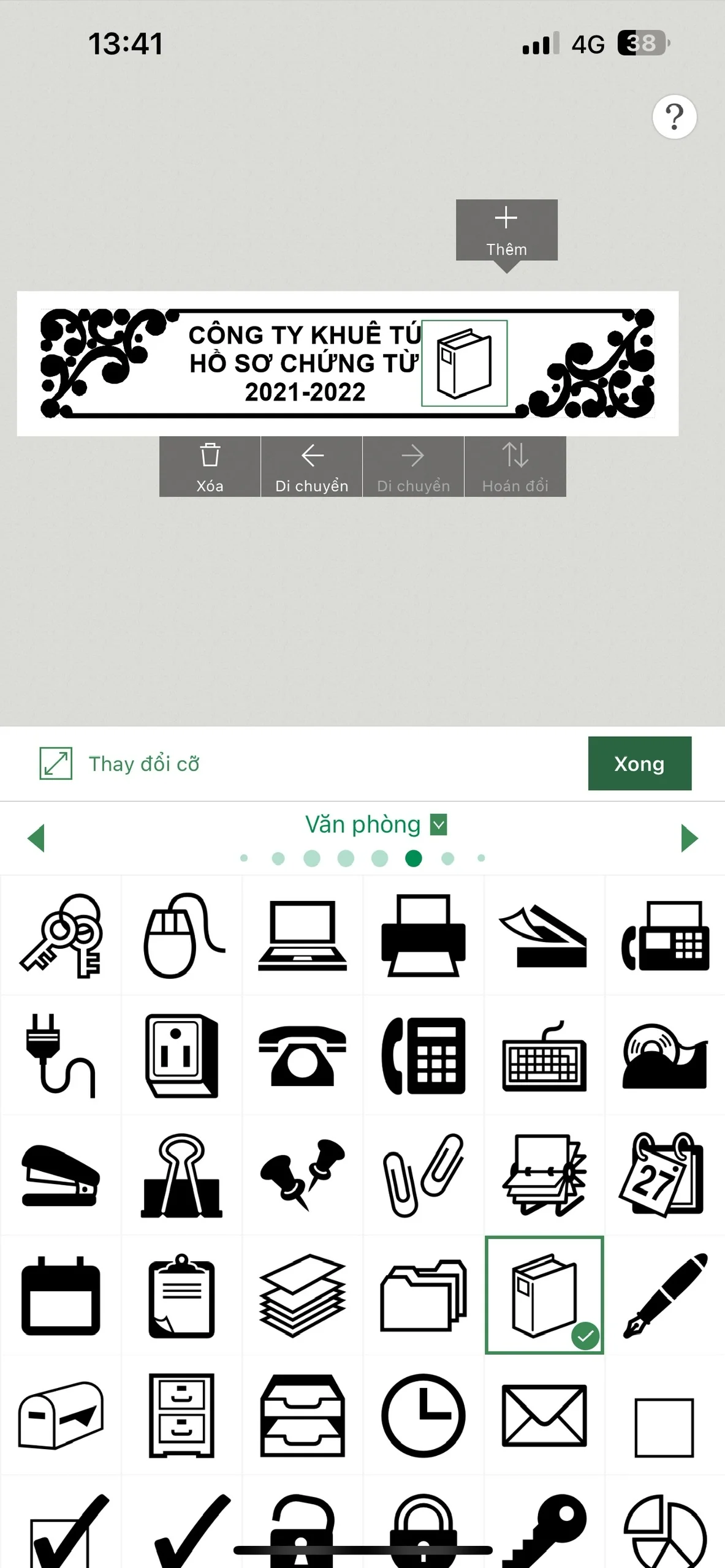725x1568 pixels.
Task: Choose the laptop symbol
Action: coord(302,935)
